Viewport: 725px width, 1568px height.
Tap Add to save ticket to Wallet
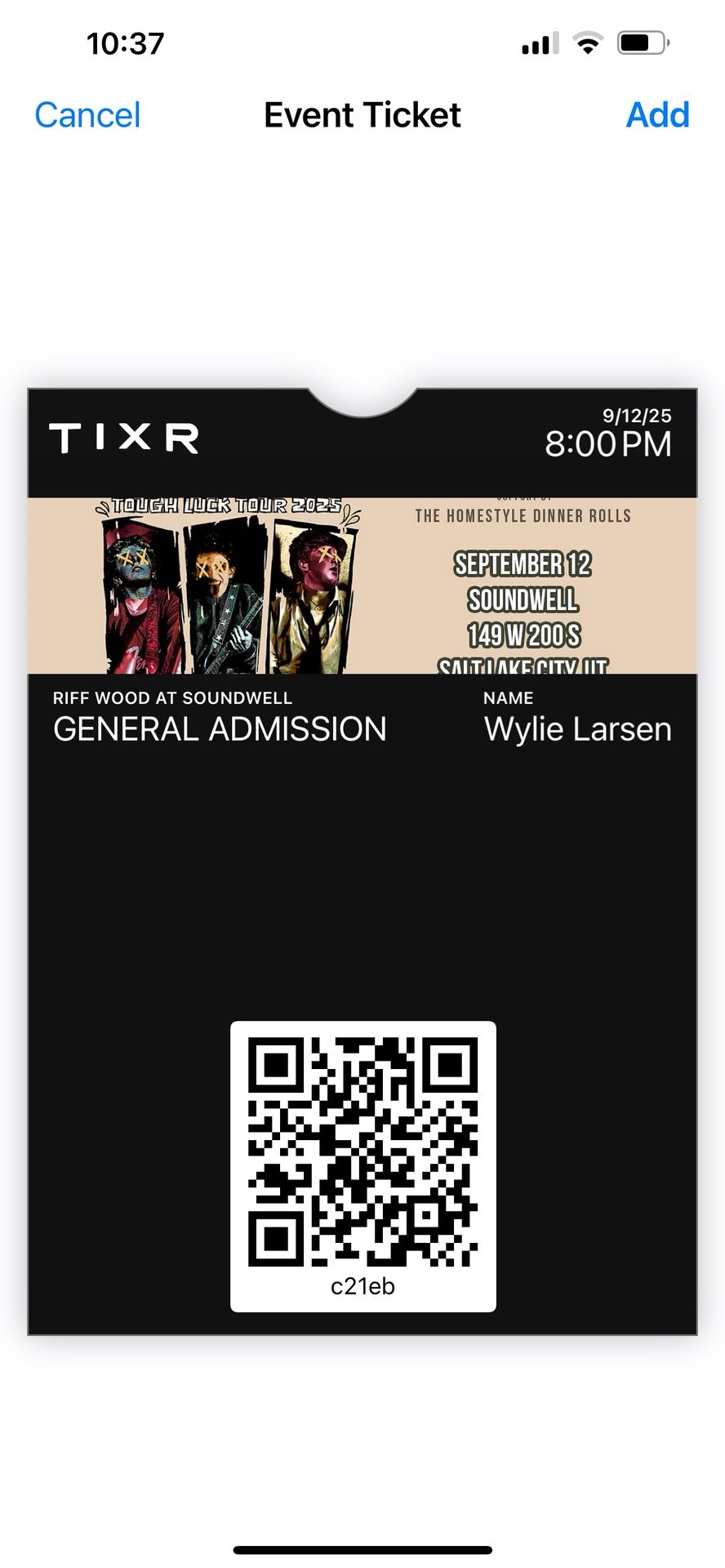[658, 115]
